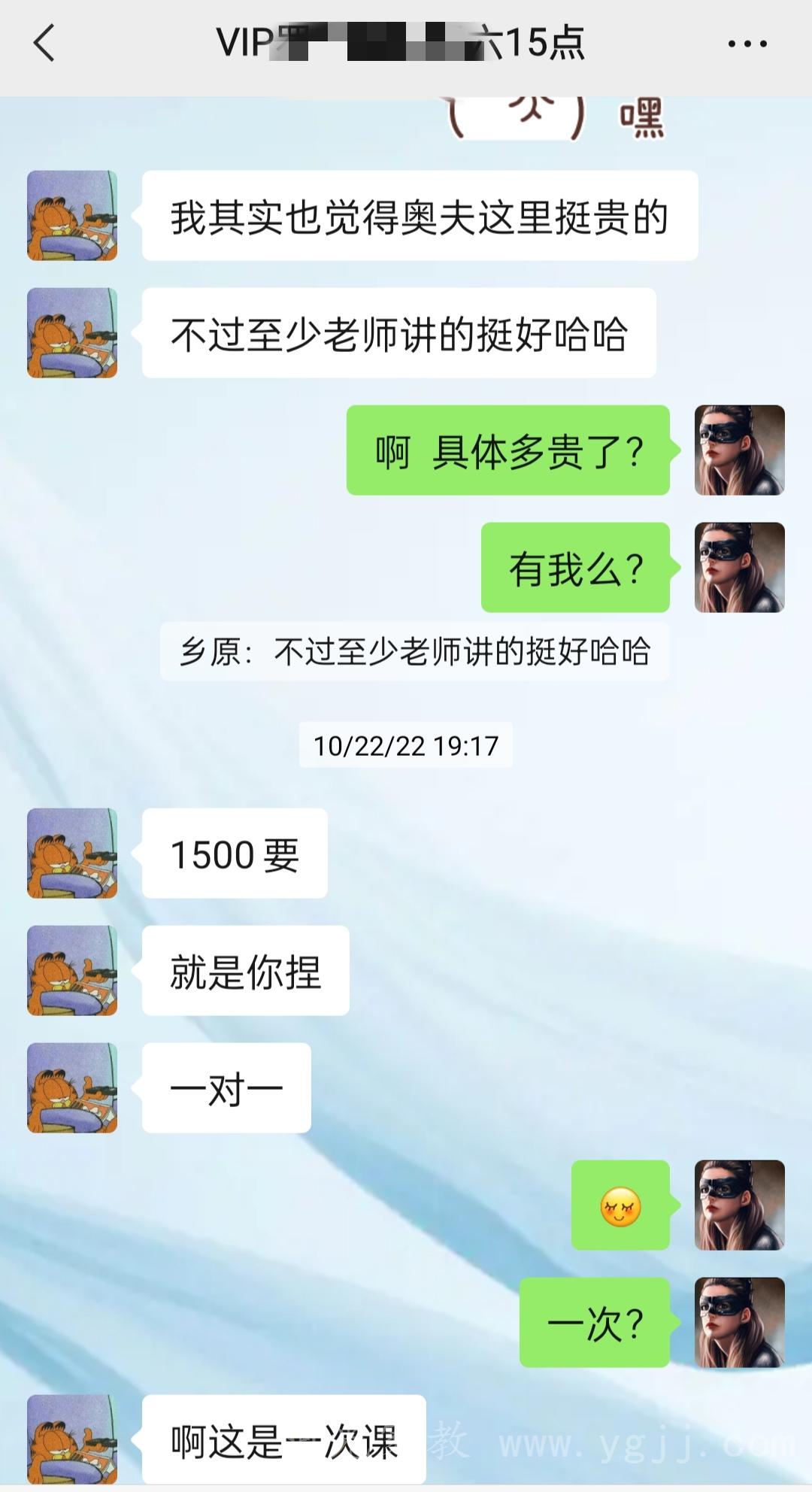
Task: Jump to the quoted message from 乡原
Action: 414,652
